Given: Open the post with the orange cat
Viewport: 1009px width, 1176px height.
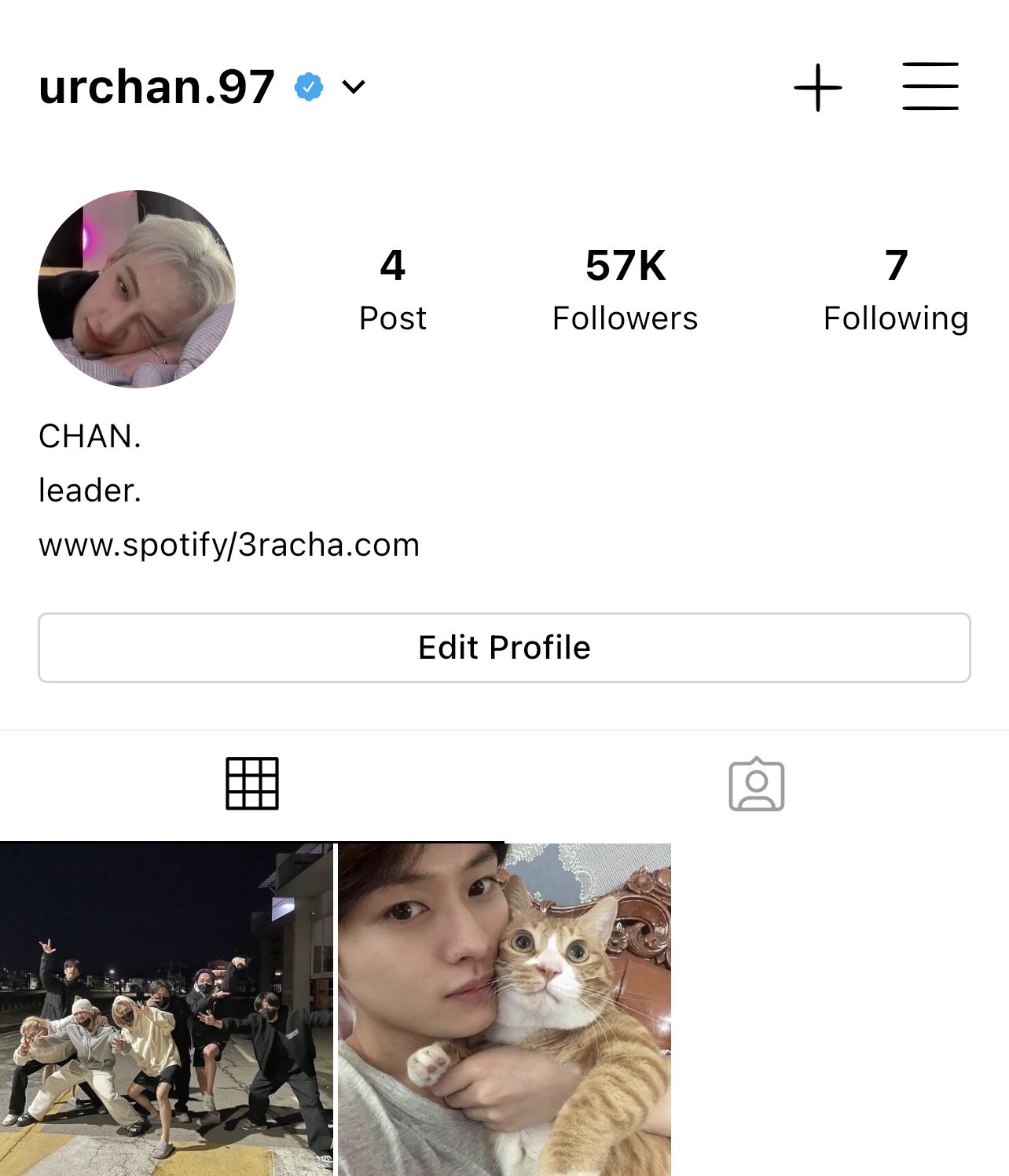Looking at the screenshot, I should tap(504, 1009).
